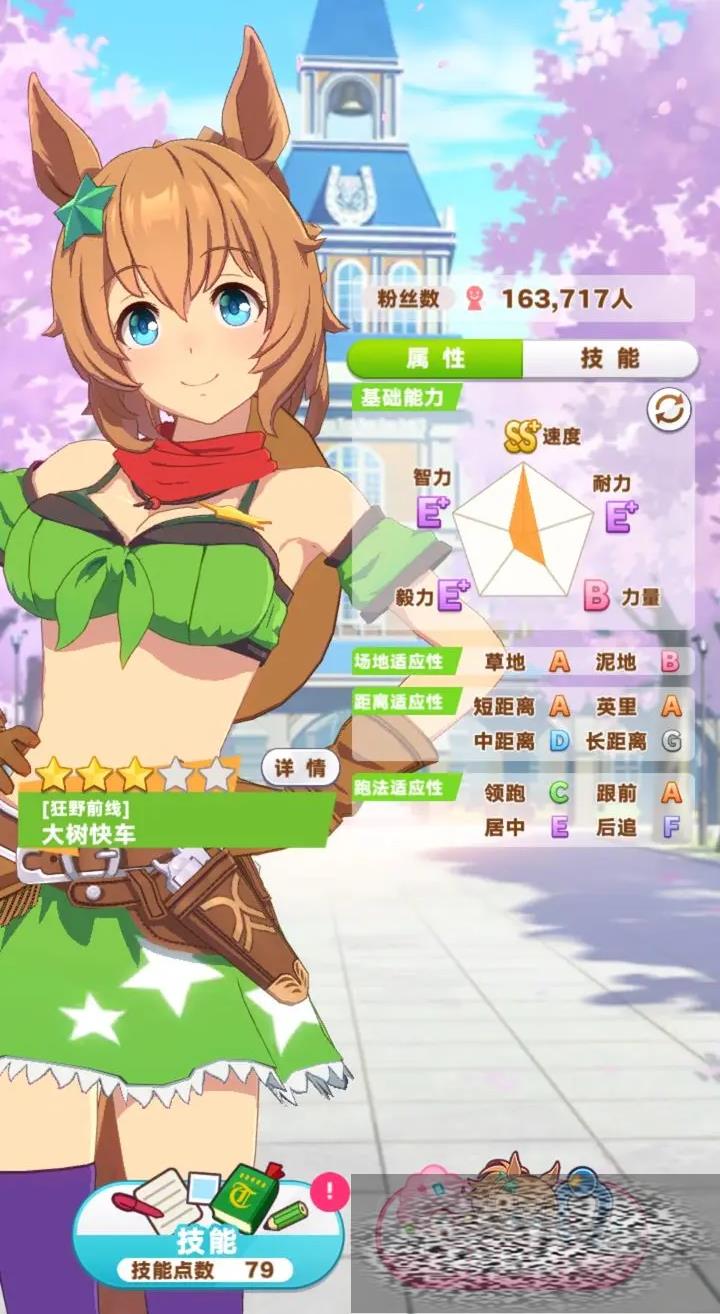Open 详情 details for 大树快车
Screen dimensions: 720x1314
point(300,768)
